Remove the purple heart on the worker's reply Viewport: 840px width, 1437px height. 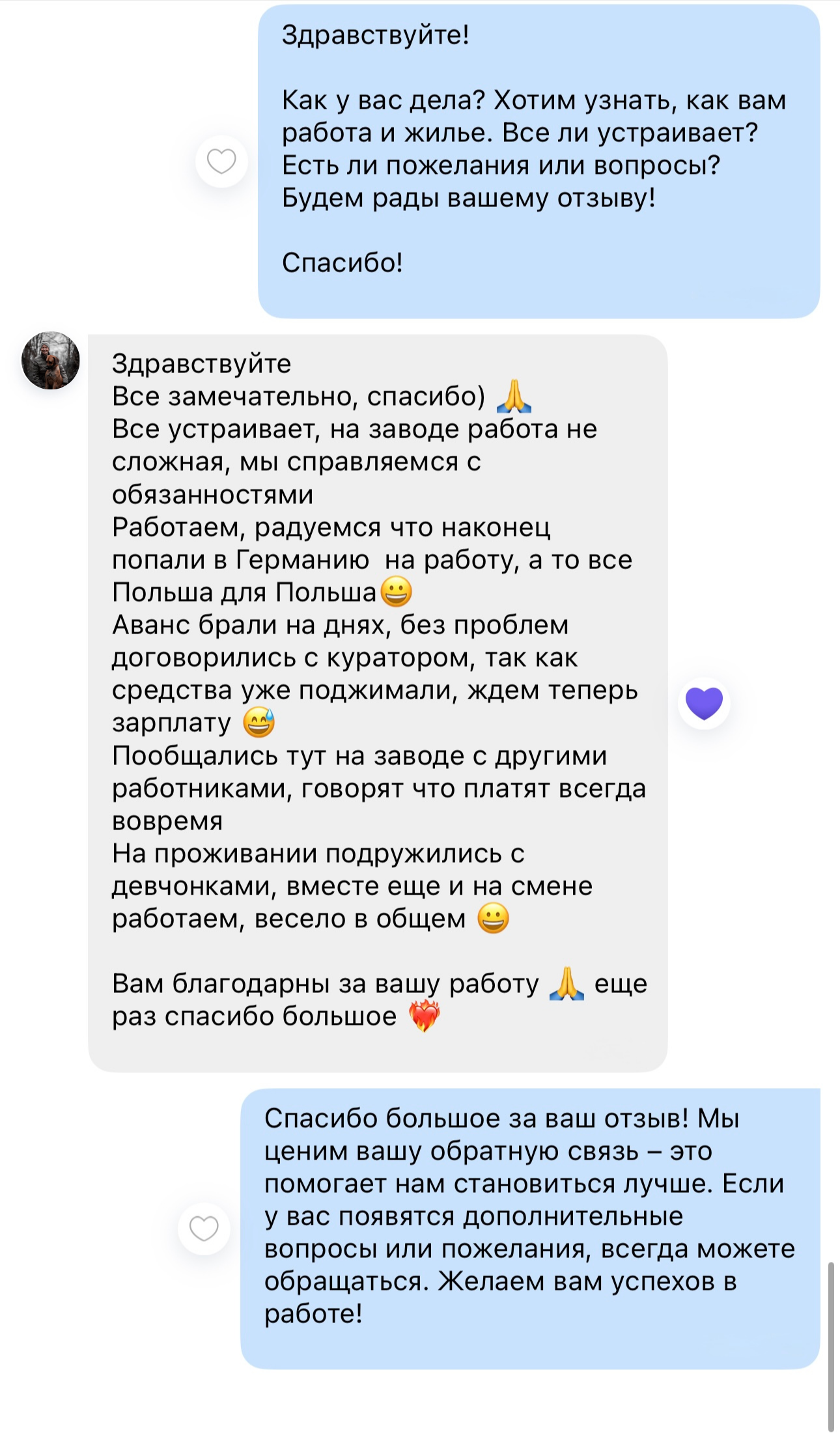[704, 703]
